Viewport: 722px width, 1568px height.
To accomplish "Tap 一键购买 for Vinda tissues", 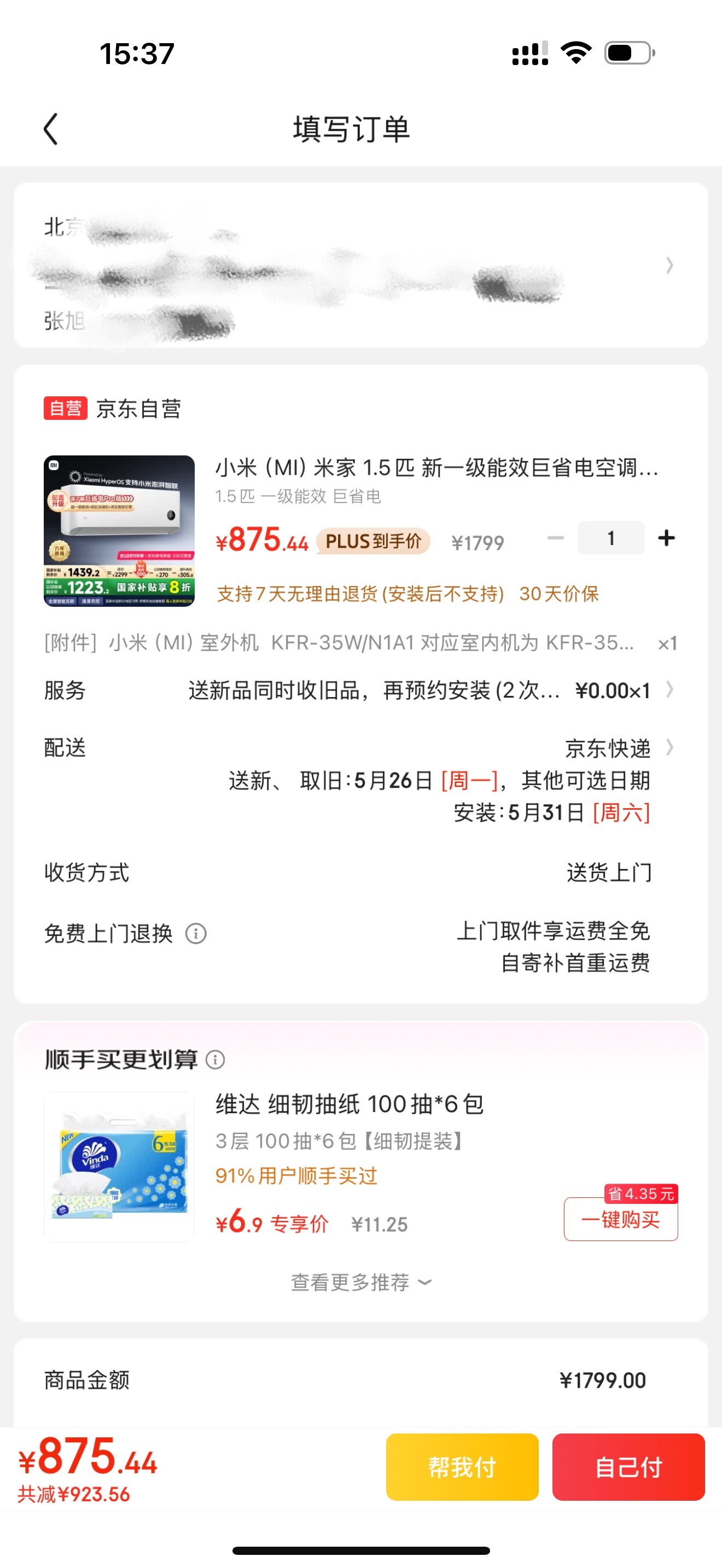I will pyautogui.click(x=621, y=1219).
